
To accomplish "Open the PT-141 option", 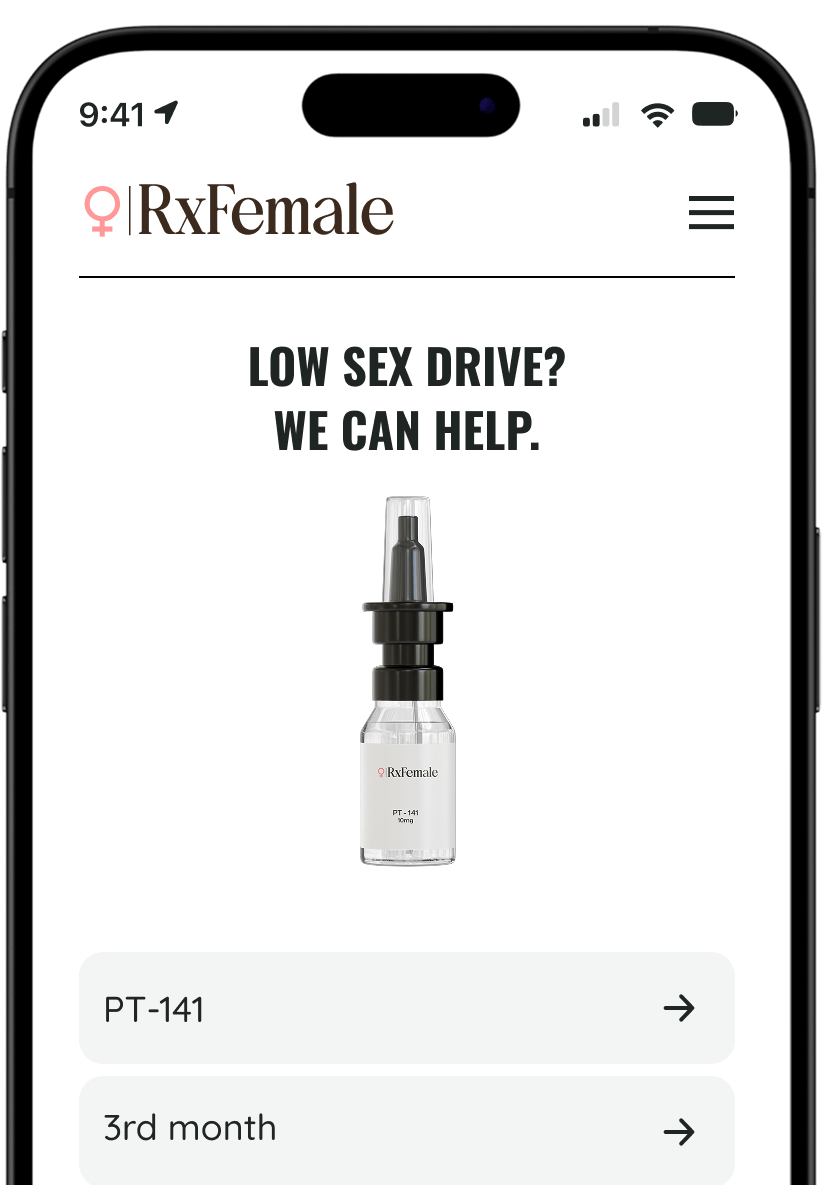I will click(406, 1008).
